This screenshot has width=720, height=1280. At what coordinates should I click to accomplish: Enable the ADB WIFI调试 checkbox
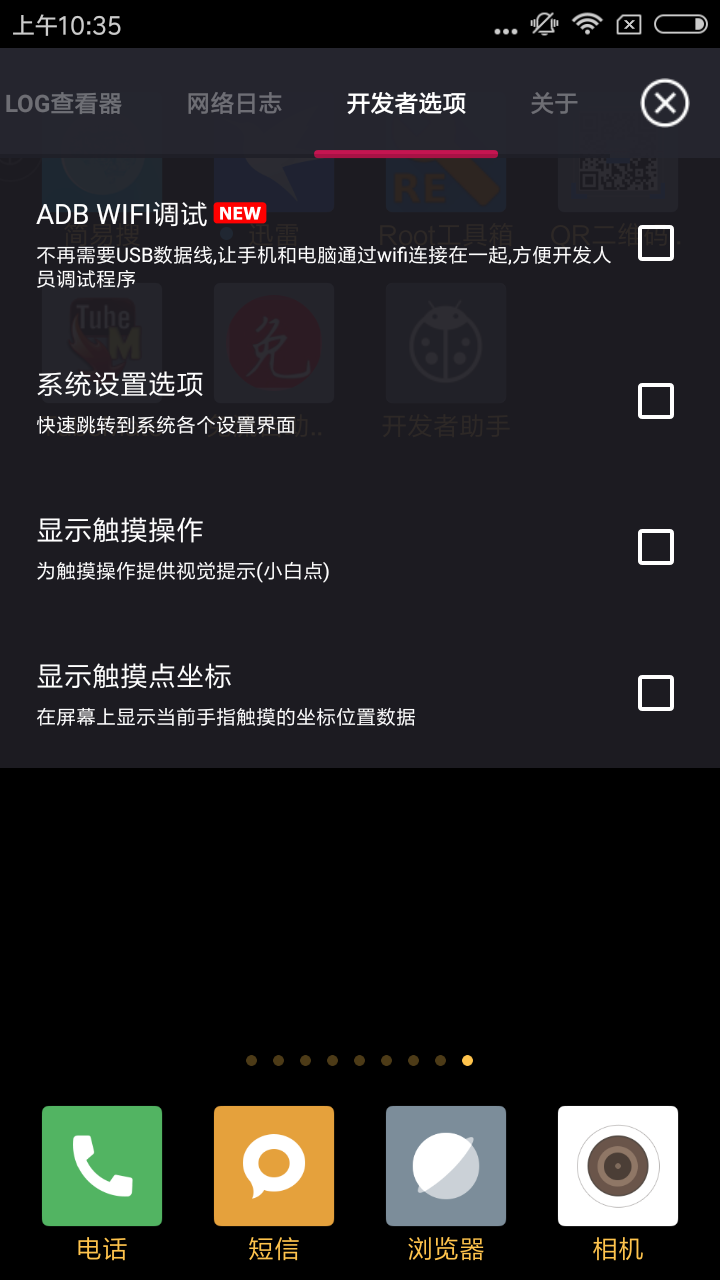[656, 242]
